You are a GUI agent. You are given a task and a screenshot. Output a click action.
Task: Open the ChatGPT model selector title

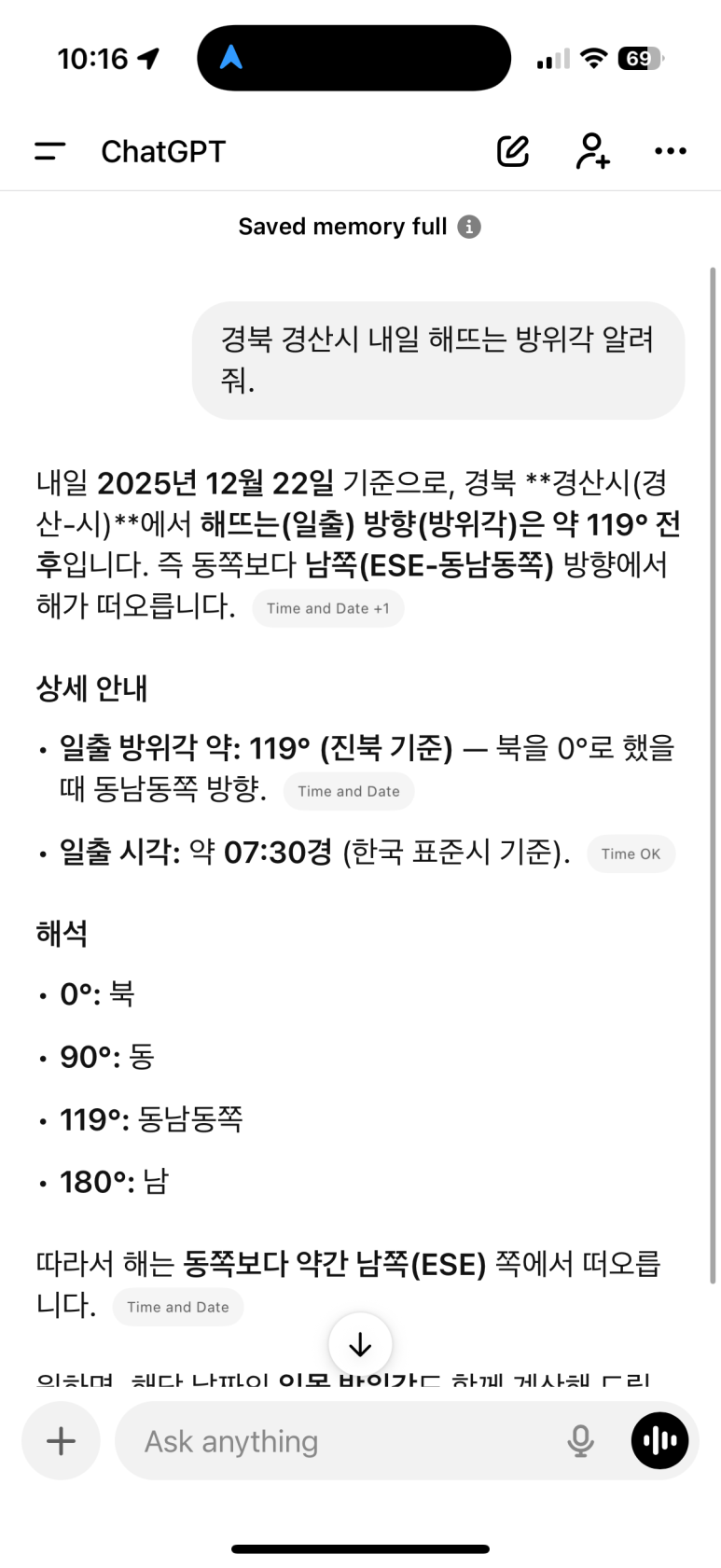[x=163, y=151]
